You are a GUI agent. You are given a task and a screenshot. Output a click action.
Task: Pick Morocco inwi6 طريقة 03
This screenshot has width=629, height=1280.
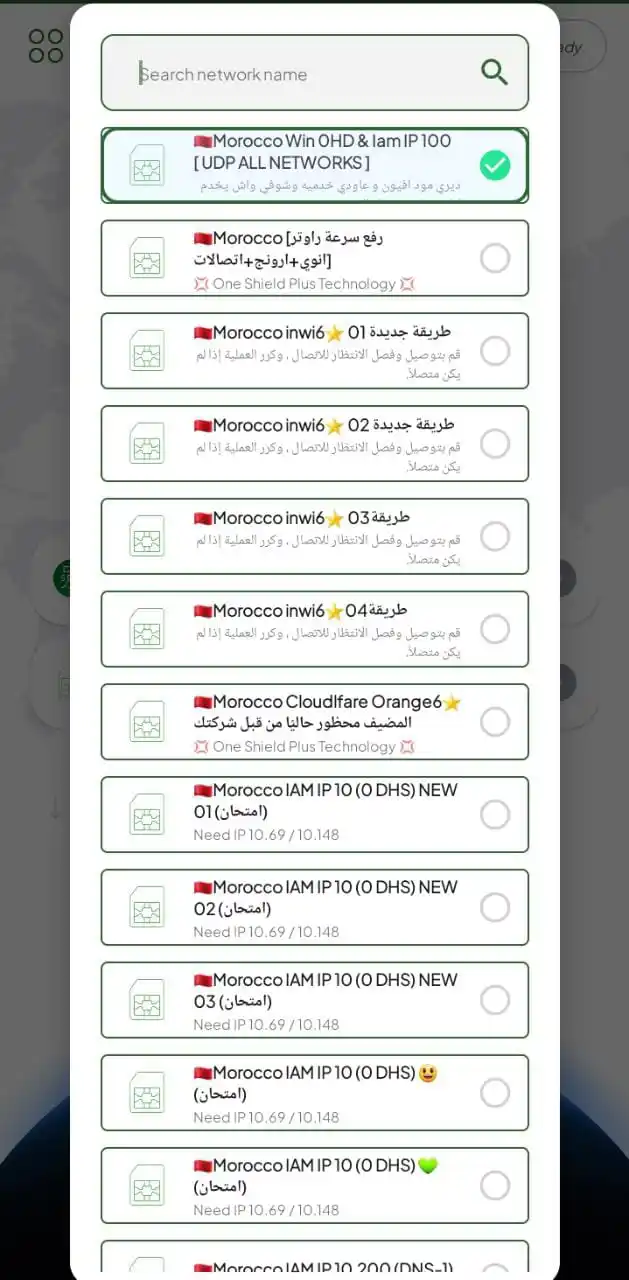(x=314, y=537)
